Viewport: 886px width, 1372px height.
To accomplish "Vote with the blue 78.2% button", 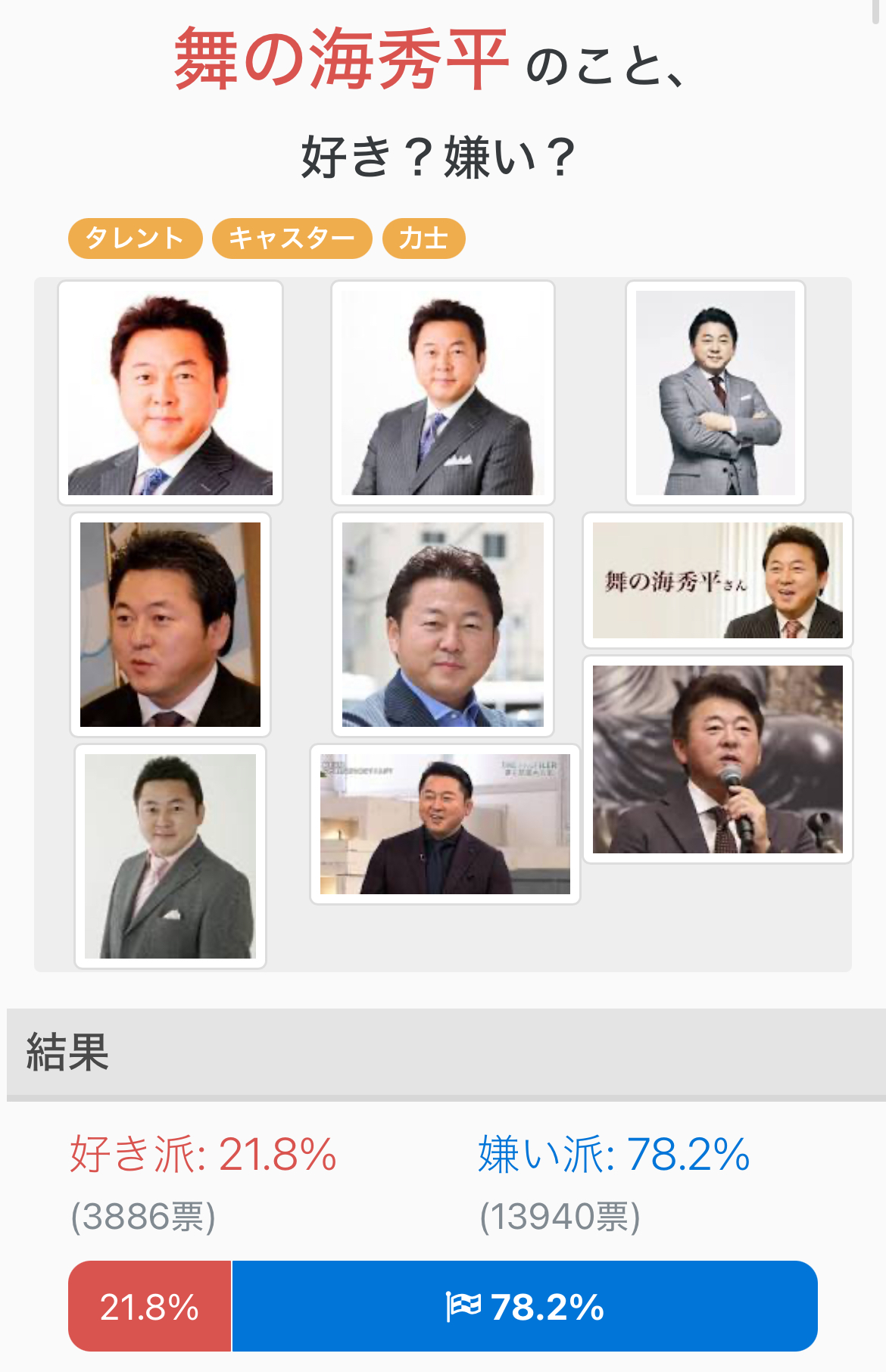I will pyautogui.click(x=525, y=1306).
